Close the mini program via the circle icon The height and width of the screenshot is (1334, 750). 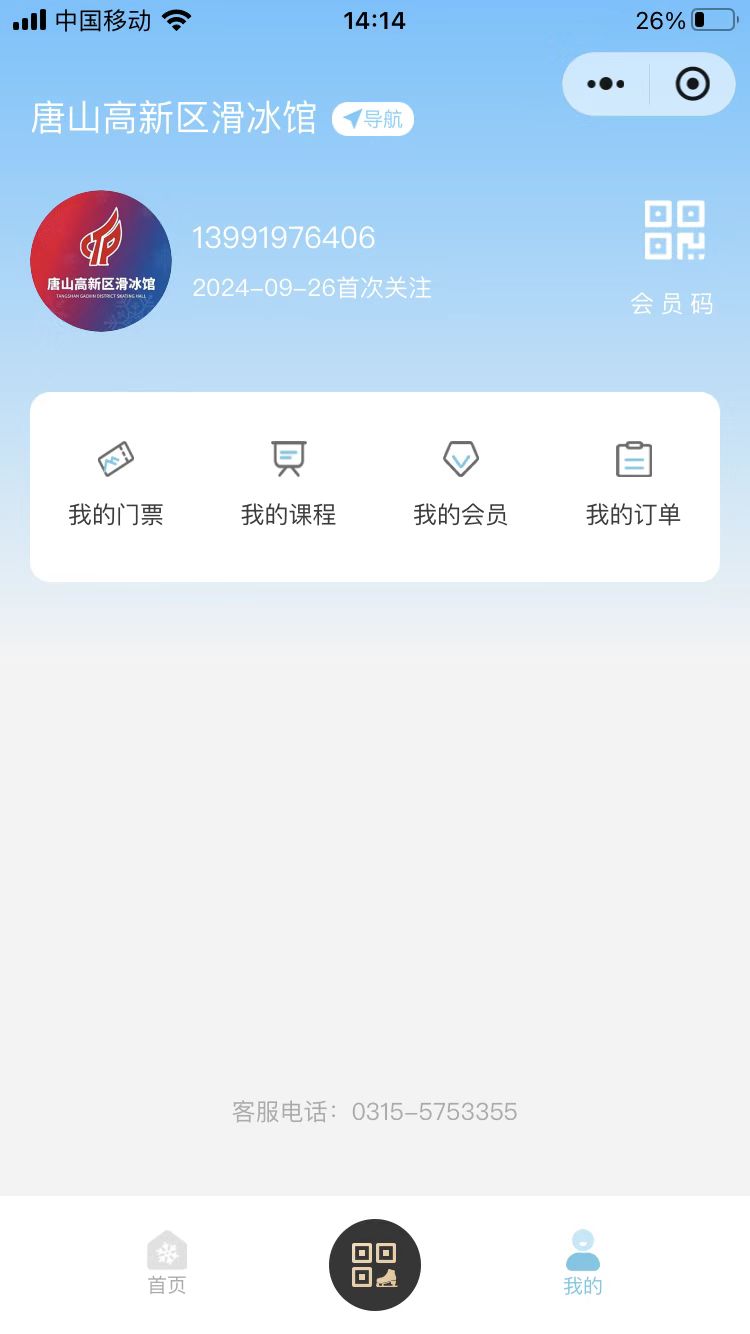[692, 84]
